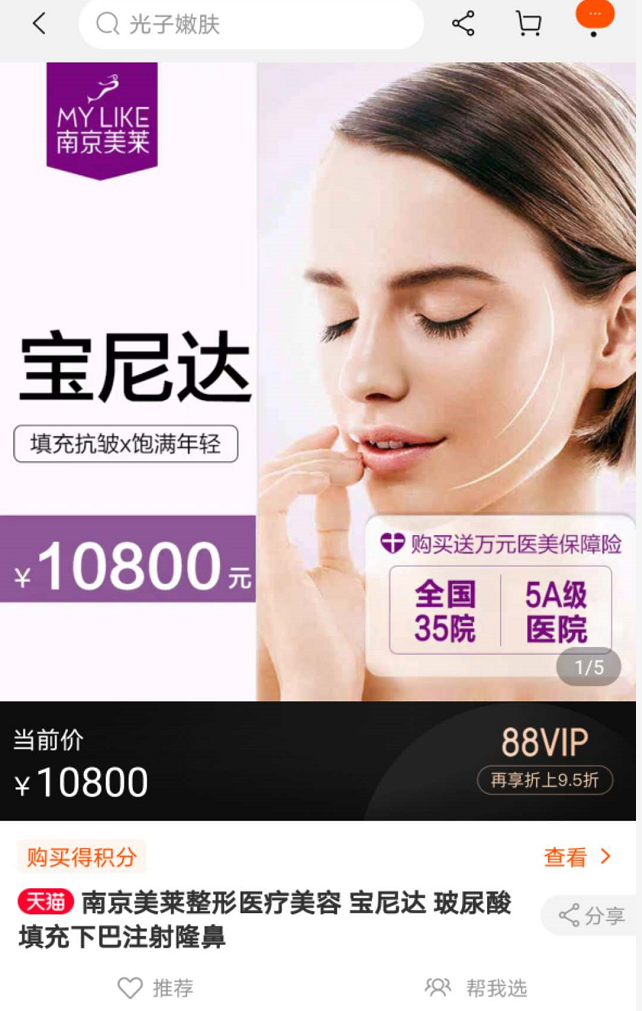Open the orange more-options menu

(x=595, y=16)
